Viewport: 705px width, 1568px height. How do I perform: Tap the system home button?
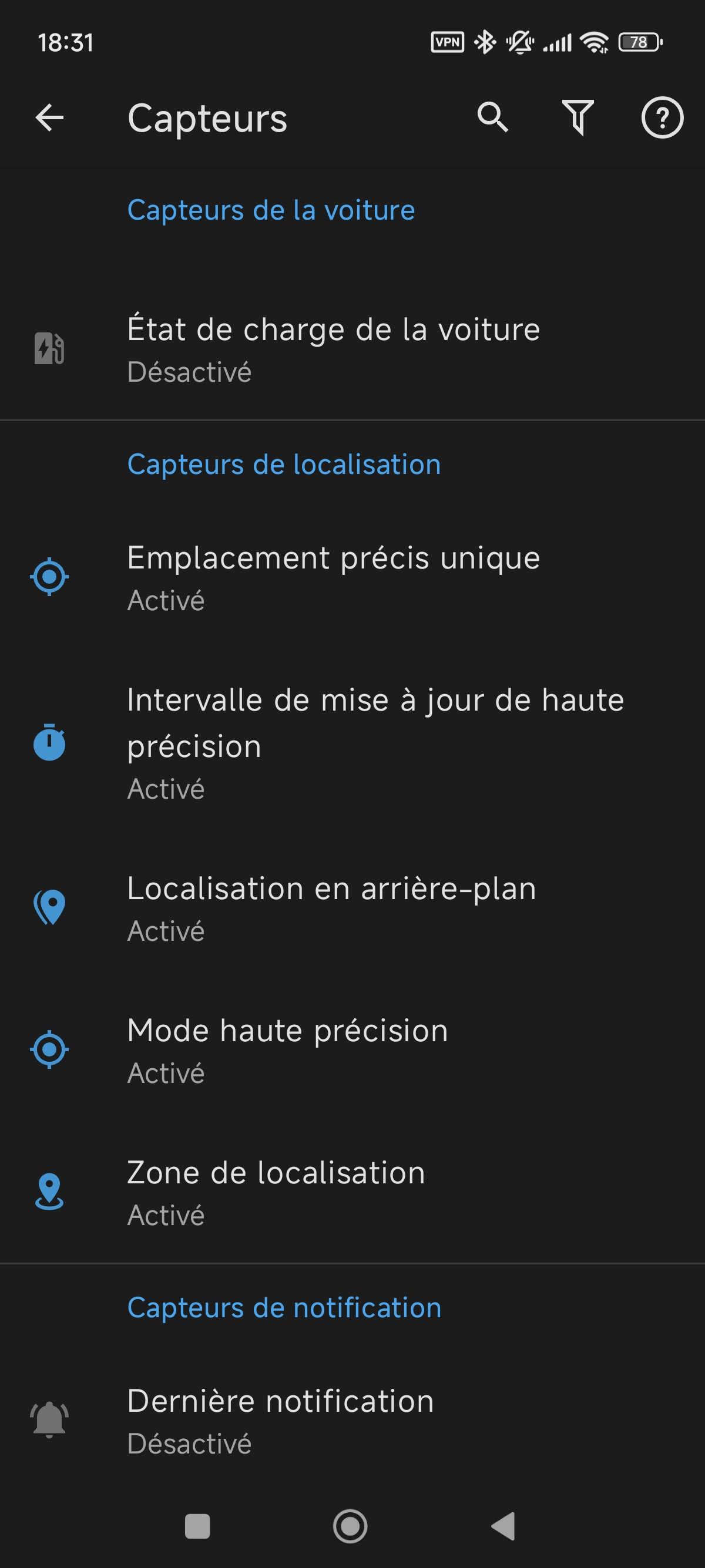pos(350,1526)
